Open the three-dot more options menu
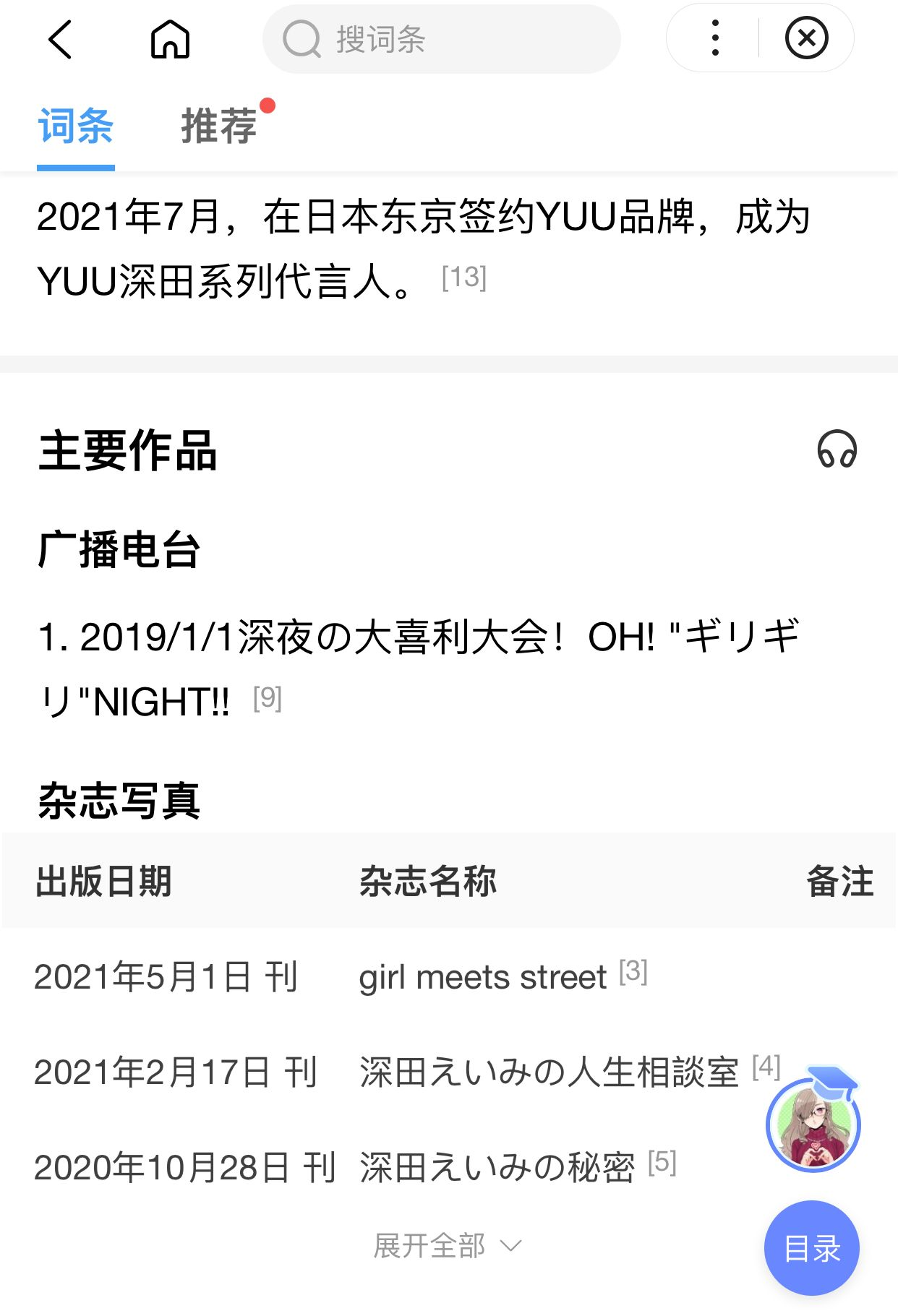Viewport: 898px width, 1316px height. (x=714, y=38)
